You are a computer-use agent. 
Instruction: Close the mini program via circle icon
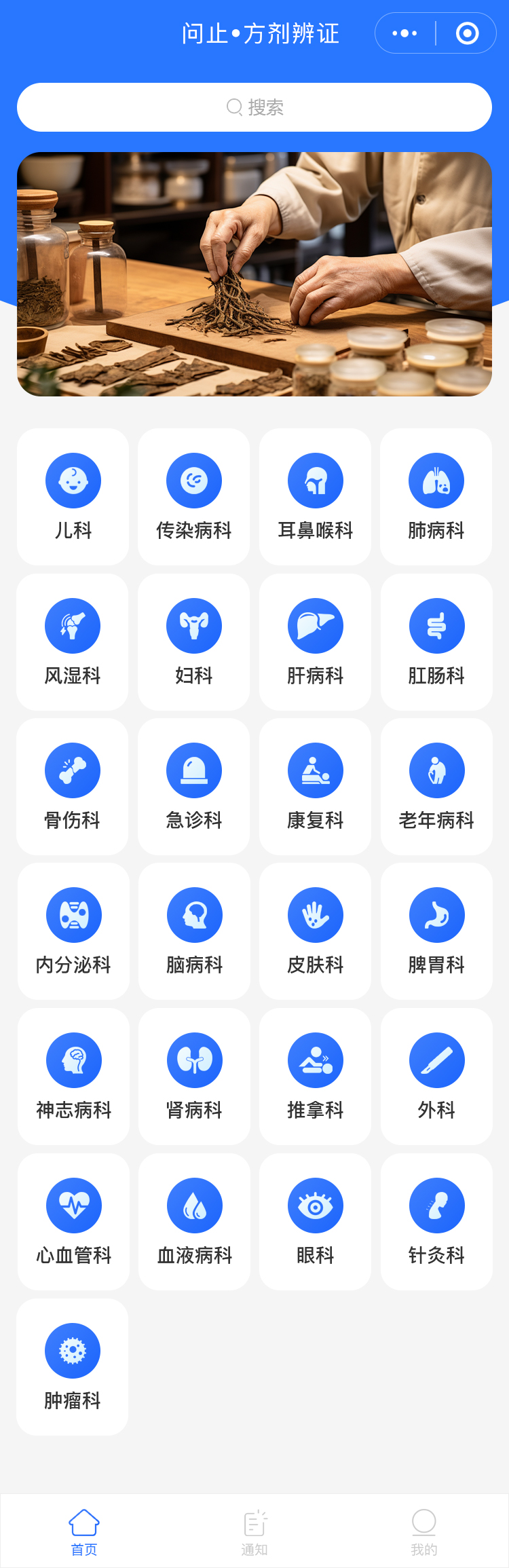467,33
